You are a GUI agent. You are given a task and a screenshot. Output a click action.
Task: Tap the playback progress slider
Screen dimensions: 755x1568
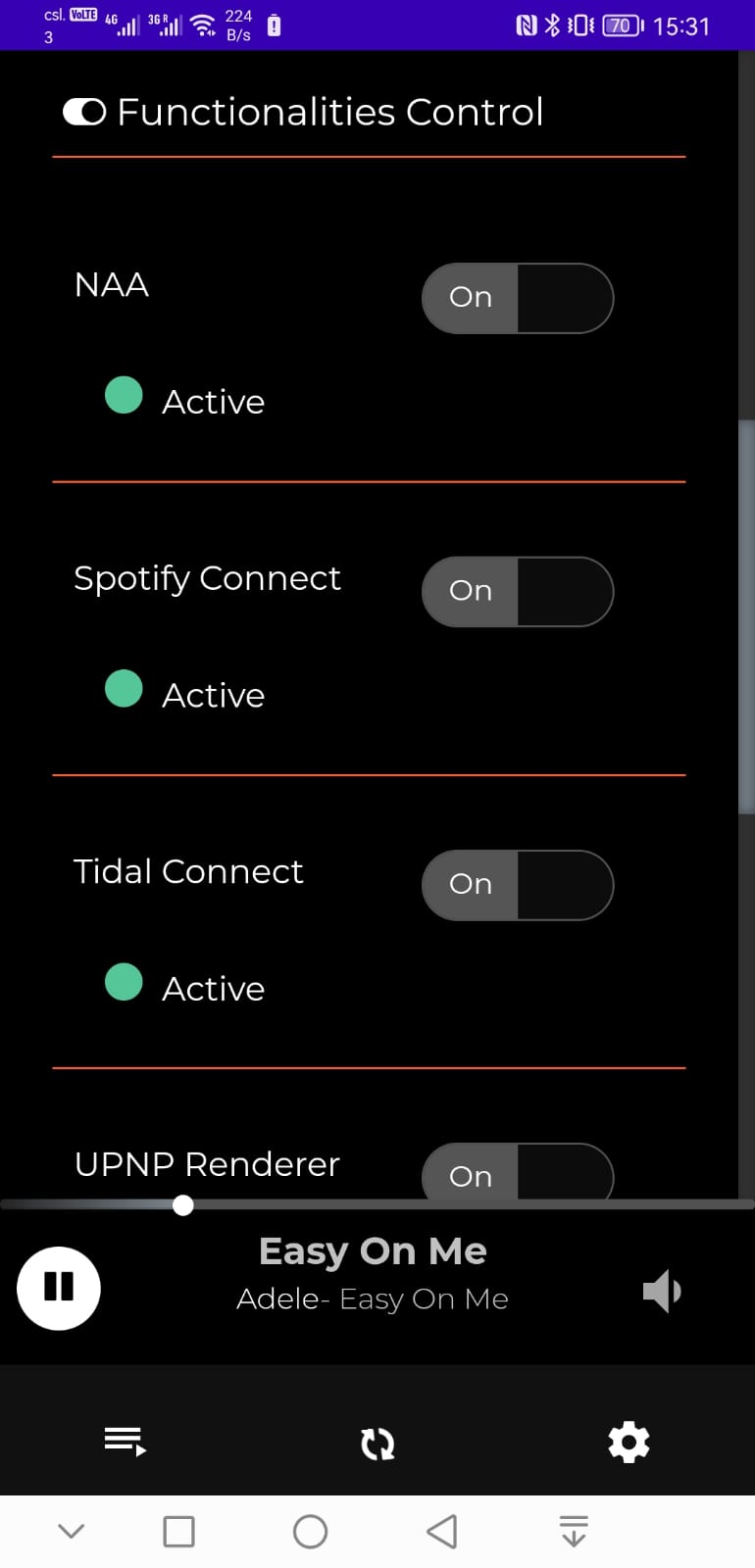point(377,1204)
